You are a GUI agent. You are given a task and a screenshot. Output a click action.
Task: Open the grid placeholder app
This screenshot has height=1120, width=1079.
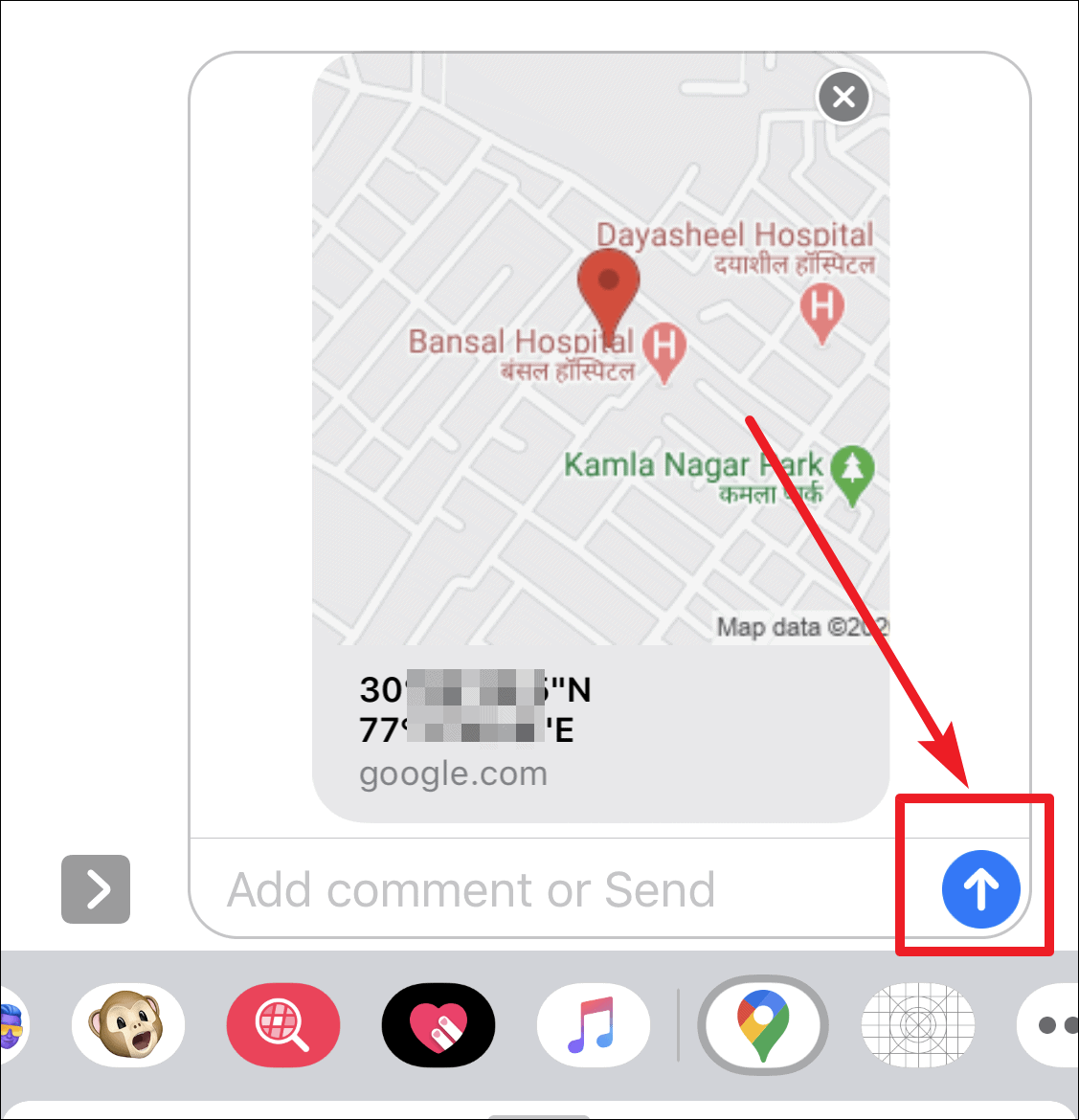click(x=917, y=1026)
